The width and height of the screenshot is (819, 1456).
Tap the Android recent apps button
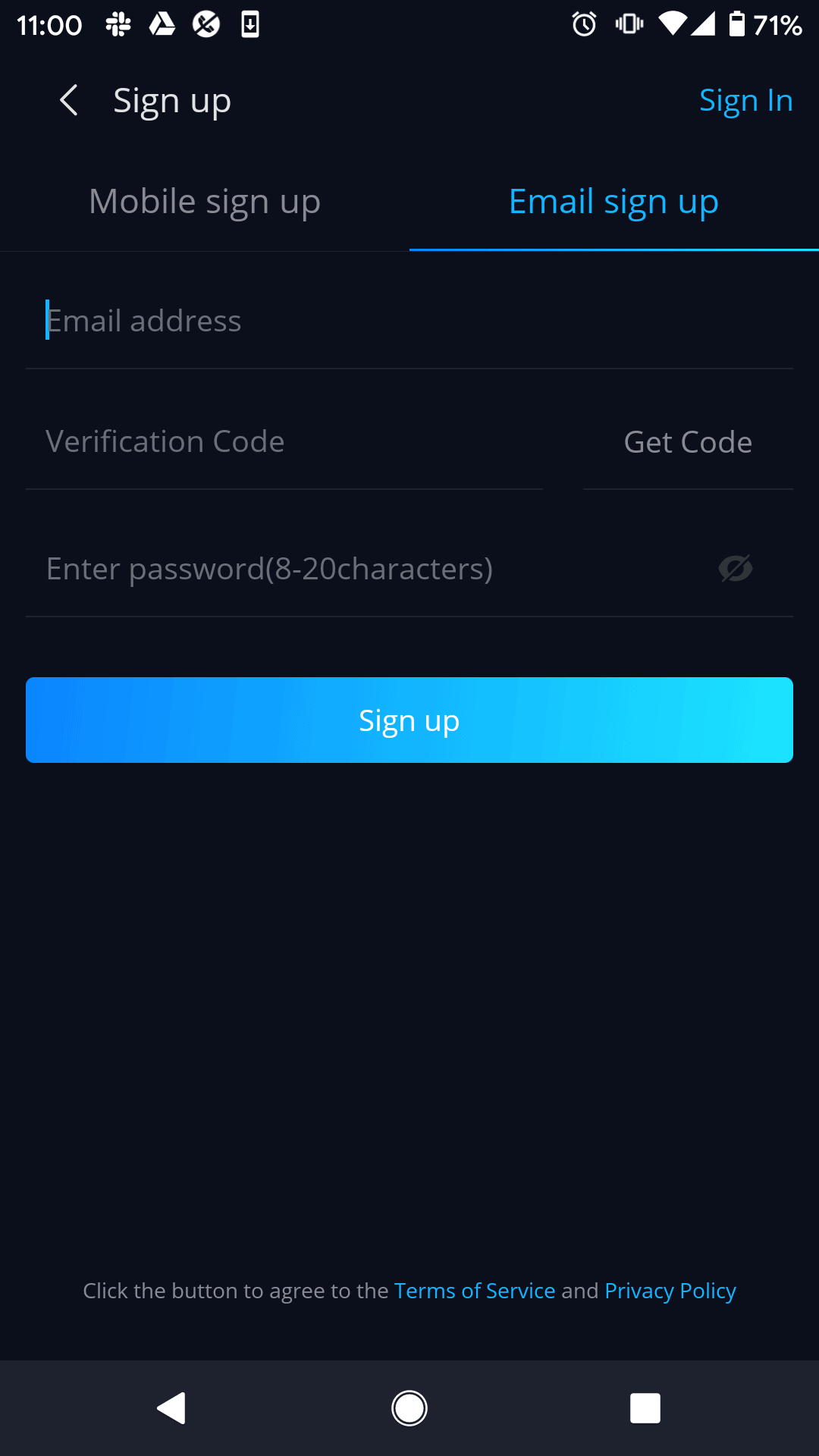click(x=643, y=1407)
